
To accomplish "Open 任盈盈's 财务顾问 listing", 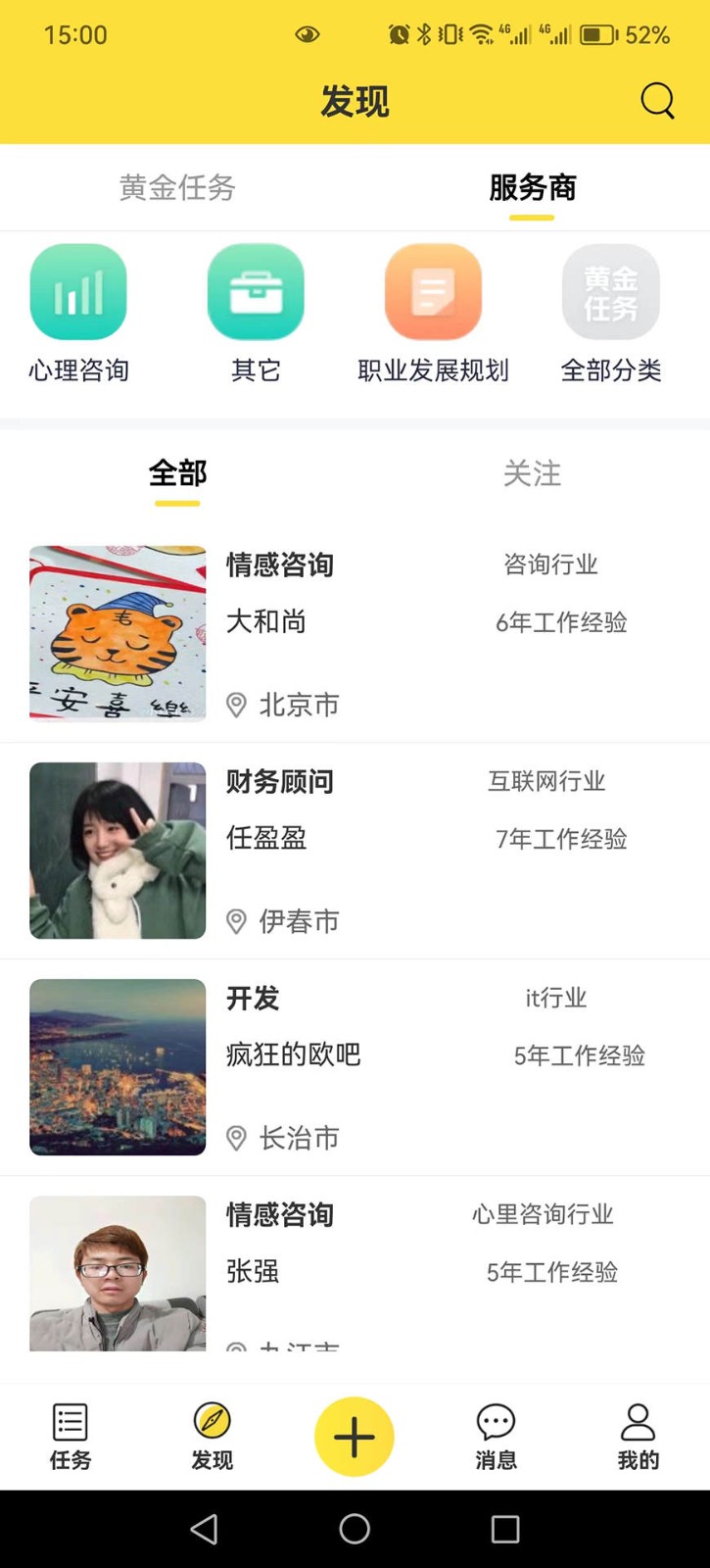I will tap(355, 851).
